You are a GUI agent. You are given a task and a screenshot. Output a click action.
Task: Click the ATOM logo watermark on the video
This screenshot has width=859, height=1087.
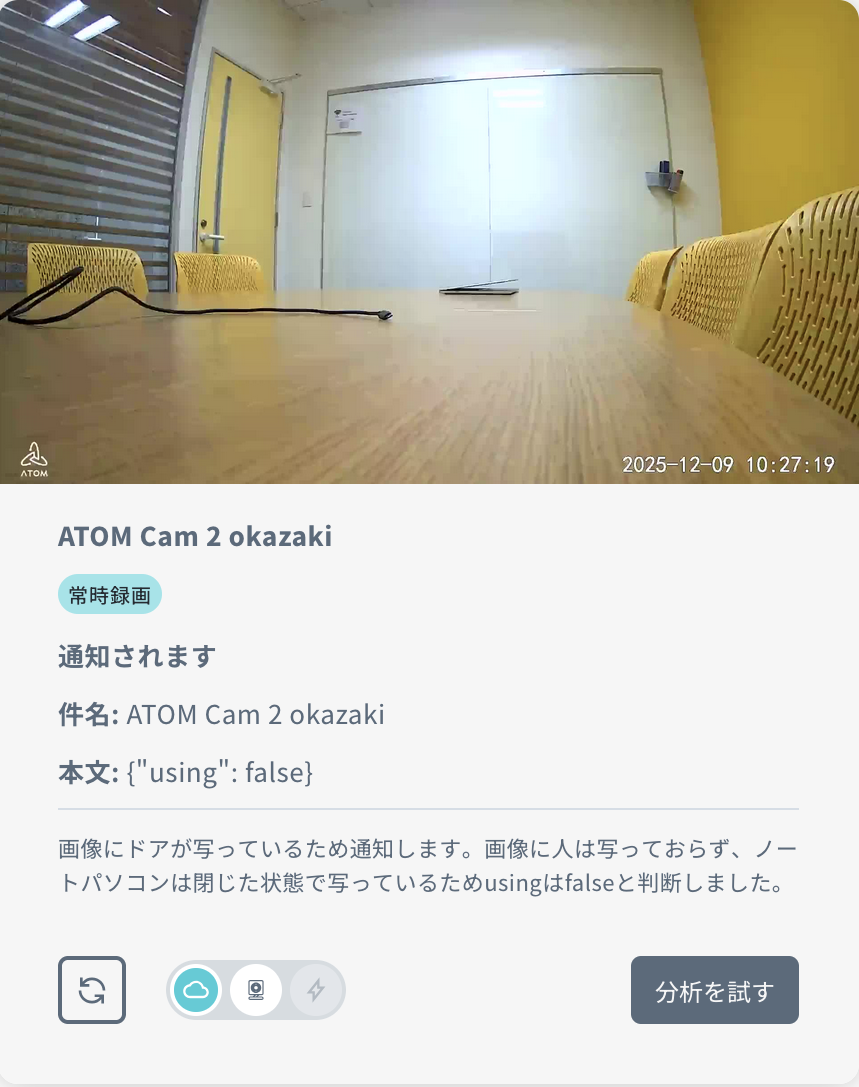33,458
